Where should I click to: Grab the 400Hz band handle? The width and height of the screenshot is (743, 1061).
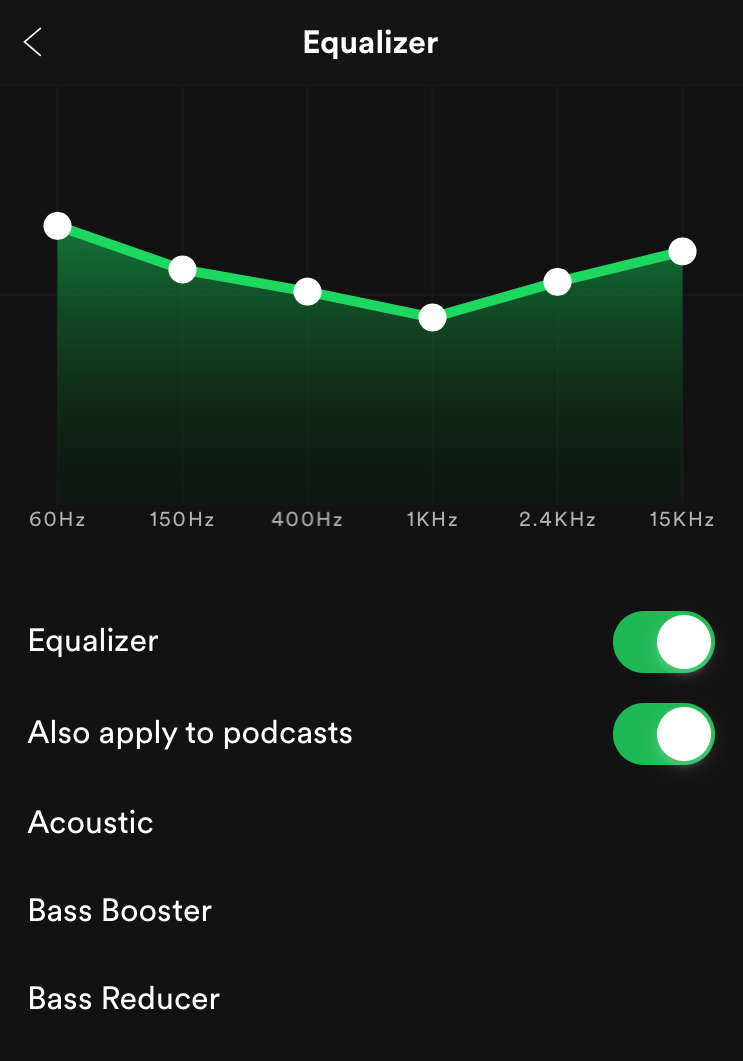click(x=307, y=291)
